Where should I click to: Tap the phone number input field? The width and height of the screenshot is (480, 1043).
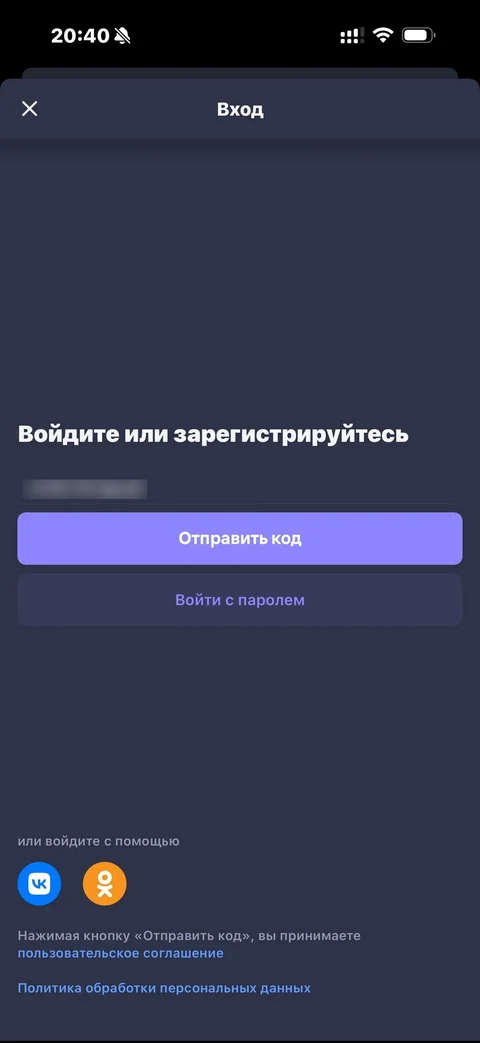(x=239, y=489)
